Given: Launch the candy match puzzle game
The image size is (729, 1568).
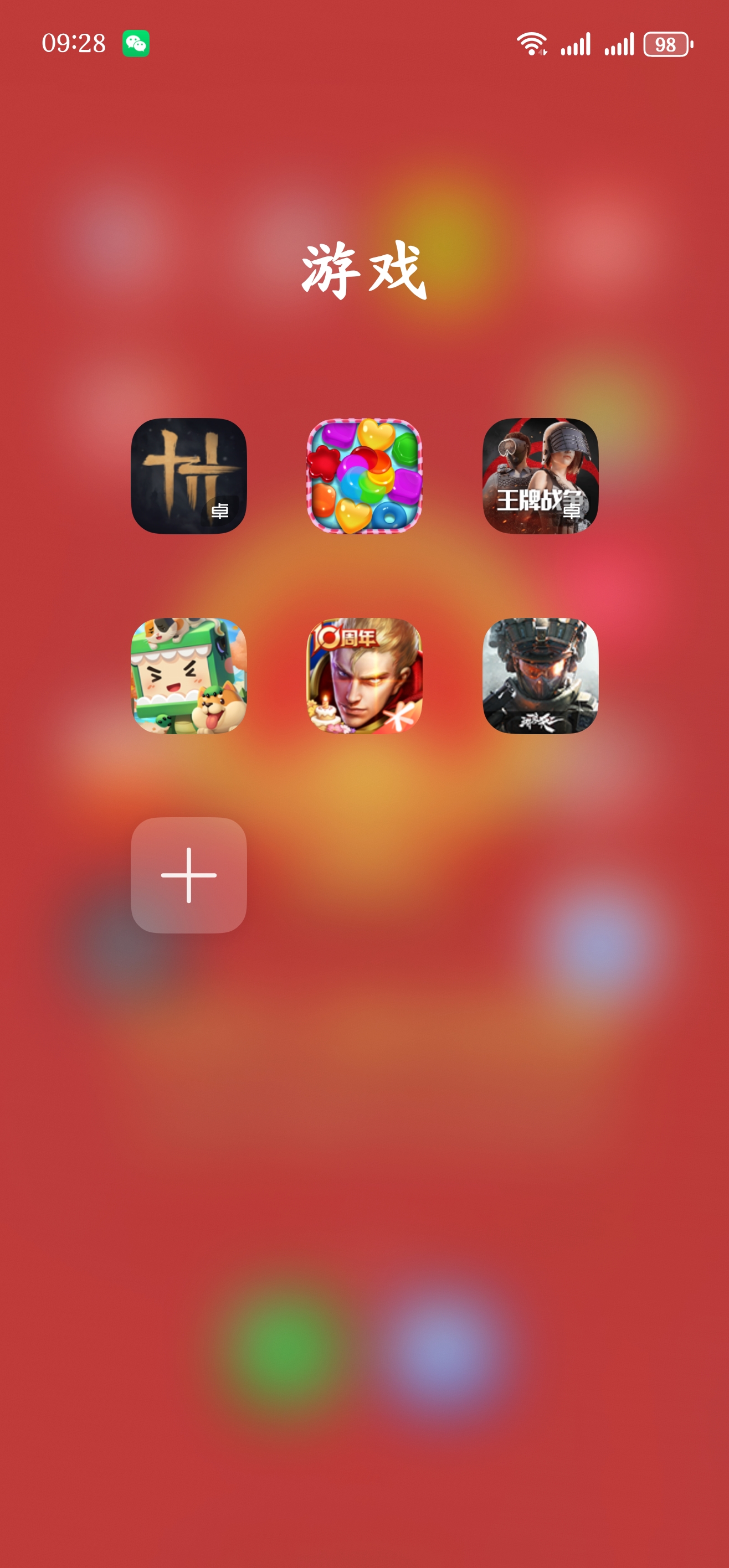Looking at the screenshot, I should tap(364, 476).
